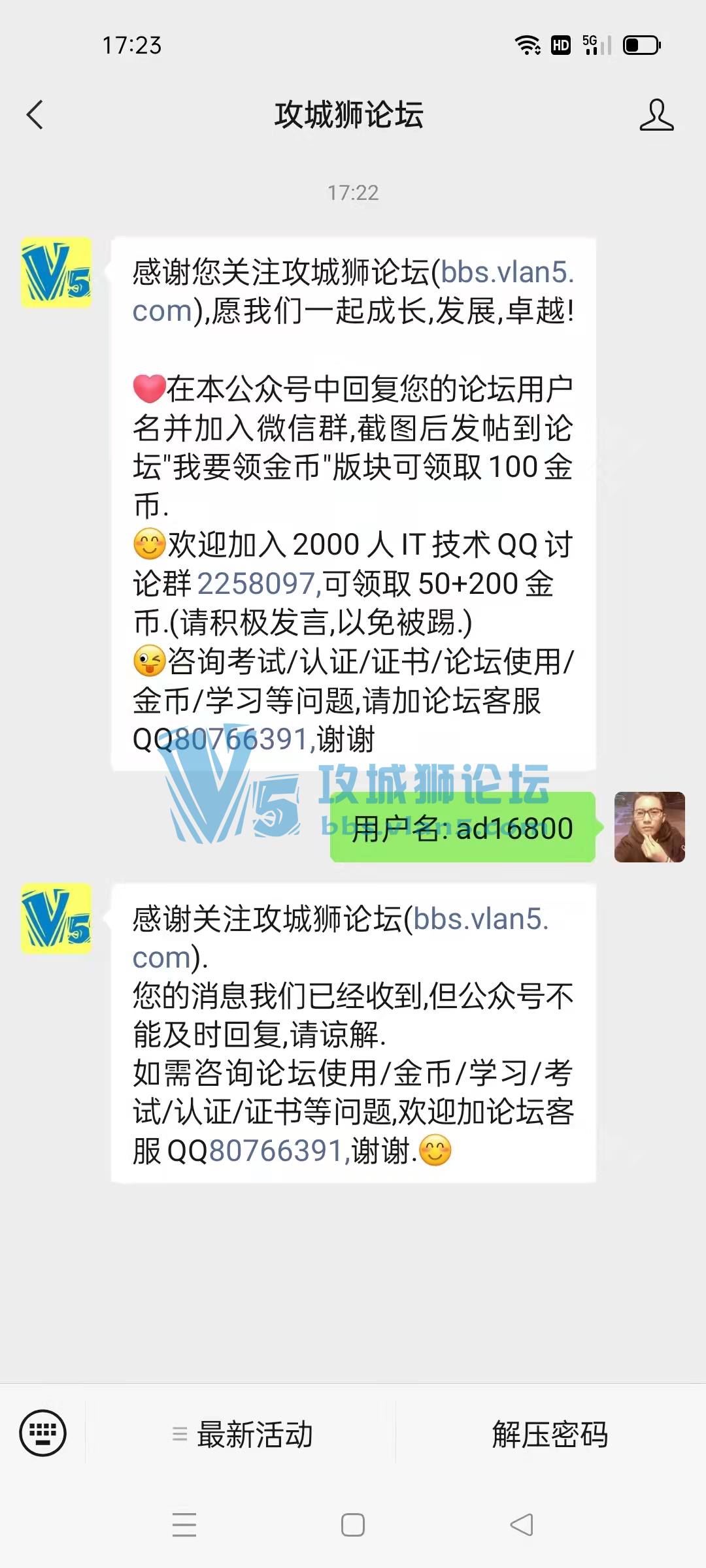View my own avatar next to username message
Viewport: 706px width, 1568px height.
click(649, 827)
